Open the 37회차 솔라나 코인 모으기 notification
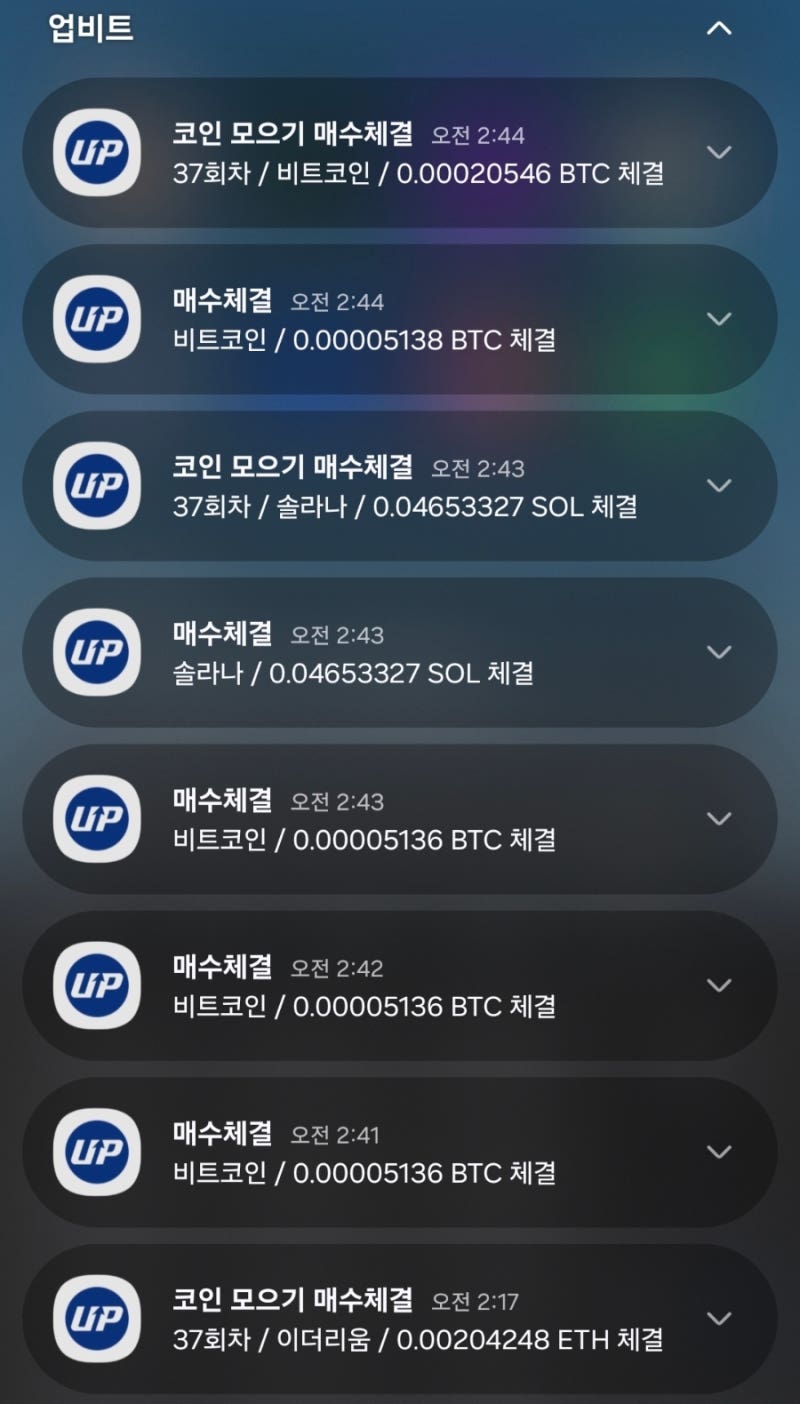The image size is (800, 1404). (400, 487)
